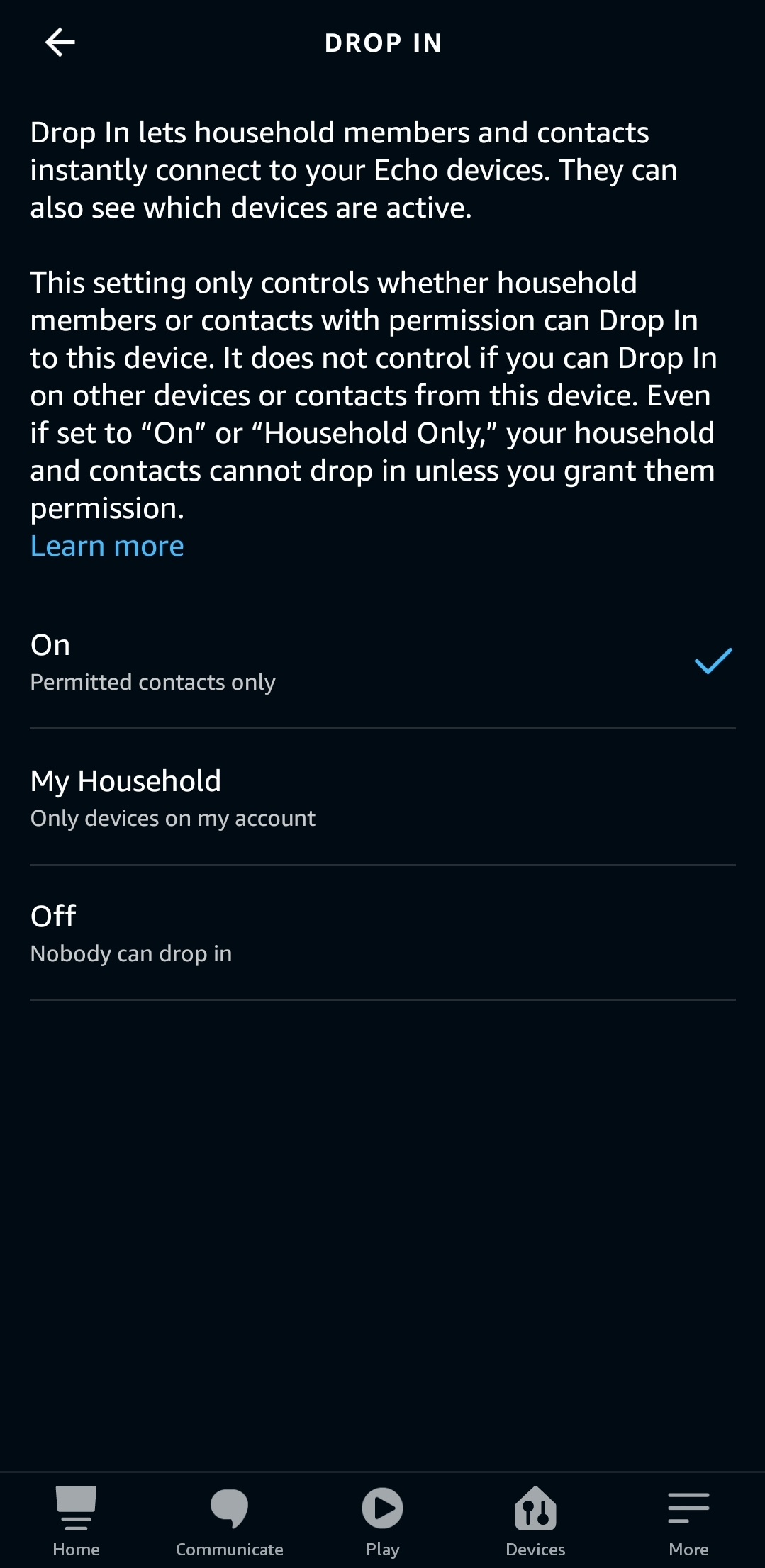Open the Learn more link
The width and height of the screenshot is (765, 1568).
107,546
